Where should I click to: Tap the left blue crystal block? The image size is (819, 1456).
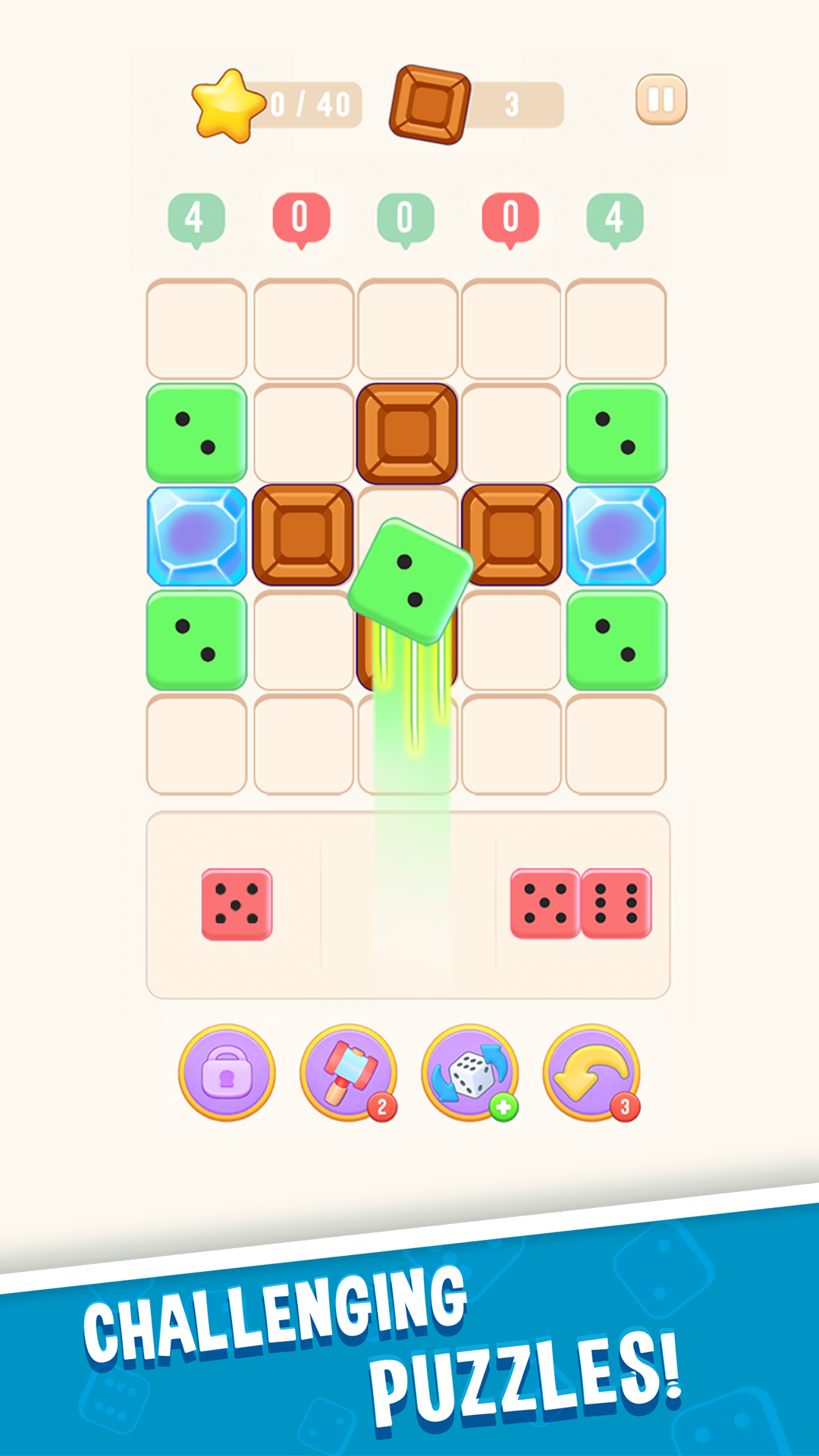(x=196, y=535)
